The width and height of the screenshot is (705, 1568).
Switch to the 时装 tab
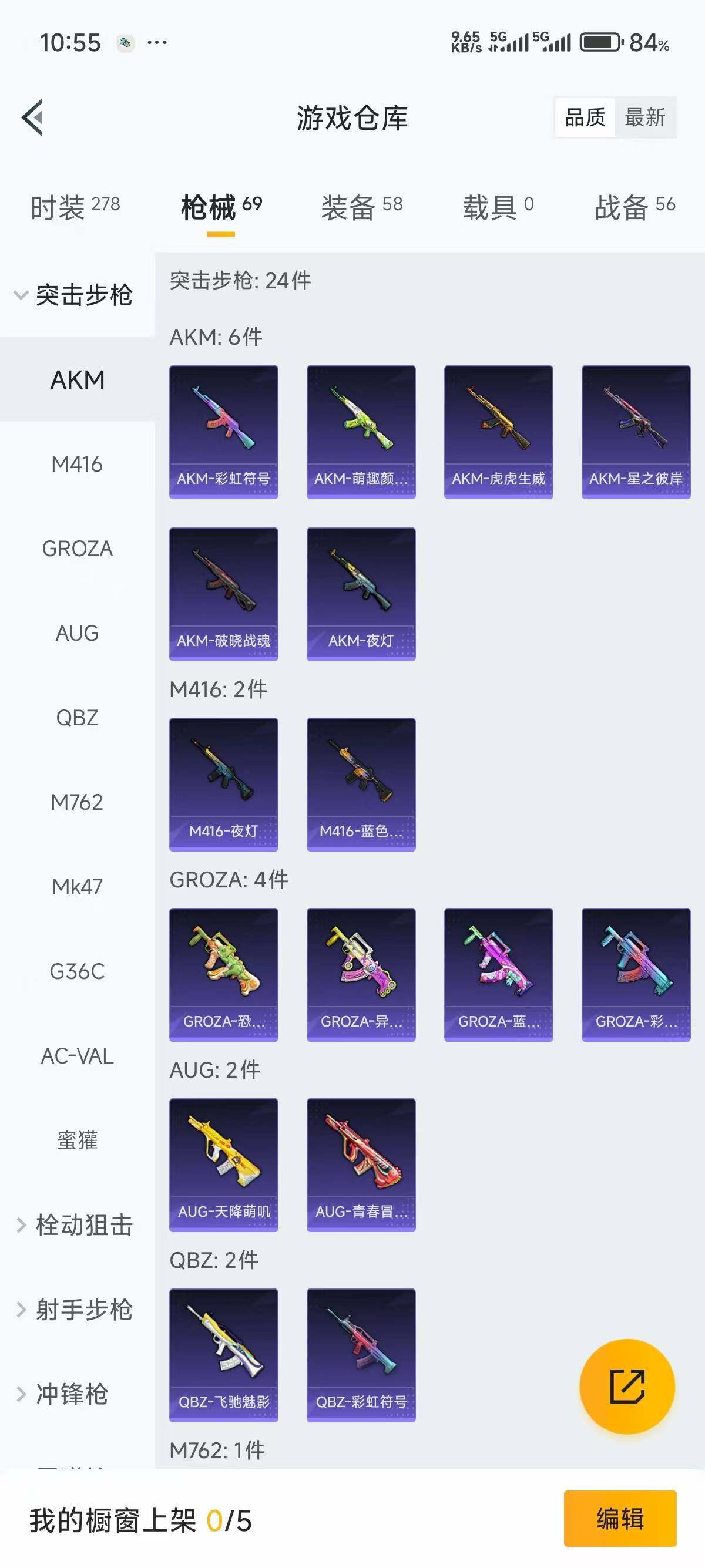click(75, 207)
